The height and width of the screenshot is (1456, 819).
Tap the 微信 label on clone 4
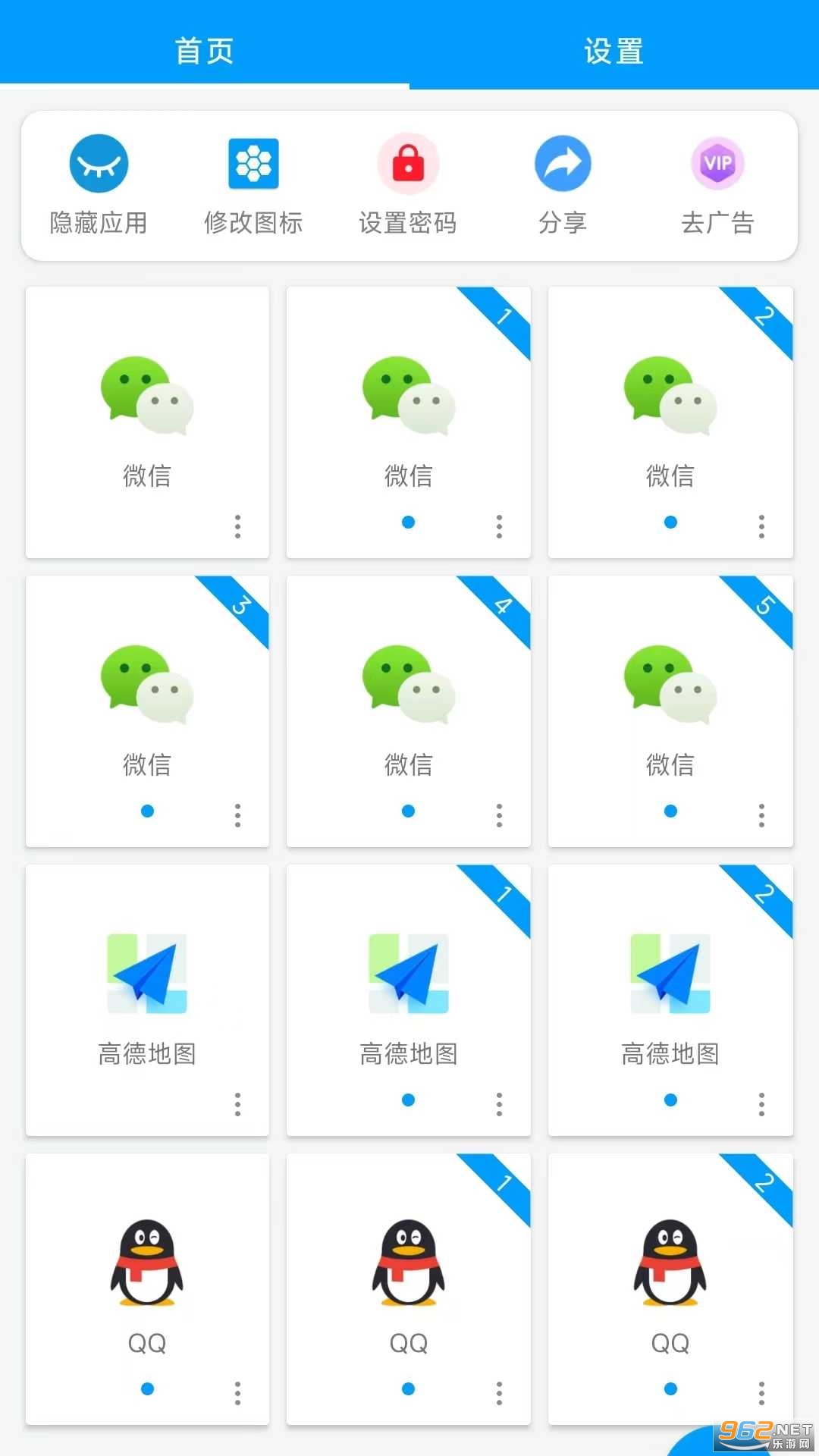point(408,766)
